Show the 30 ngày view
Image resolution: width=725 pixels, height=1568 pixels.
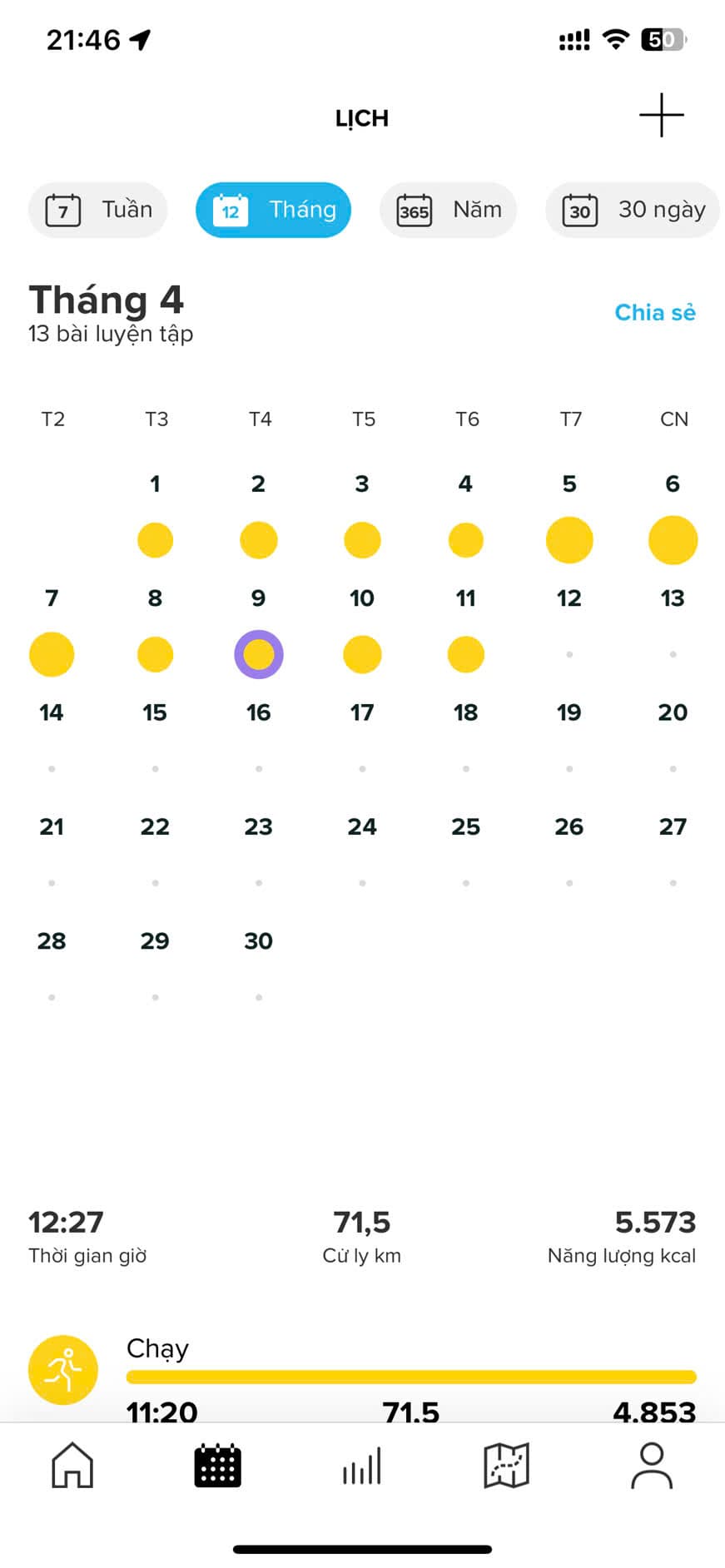(x=633, y=210)
